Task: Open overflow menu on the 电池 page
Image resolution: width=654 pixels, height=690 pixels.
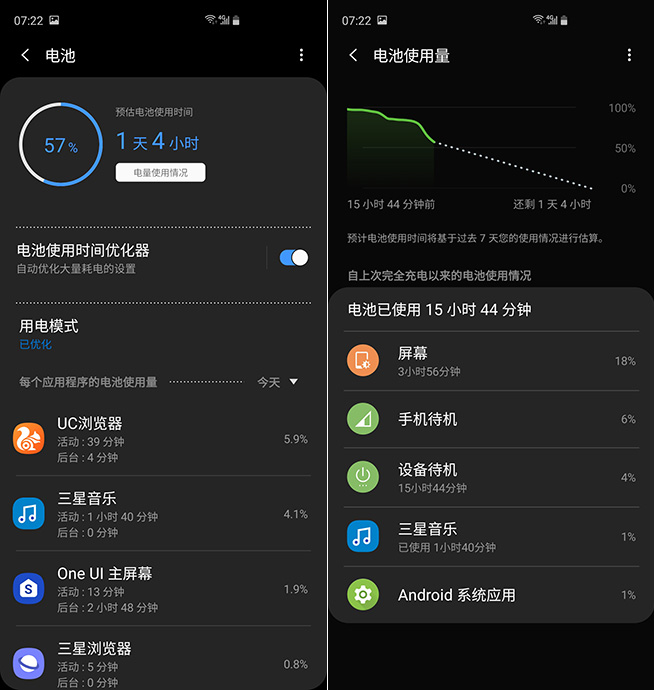Action: [301, 56]
